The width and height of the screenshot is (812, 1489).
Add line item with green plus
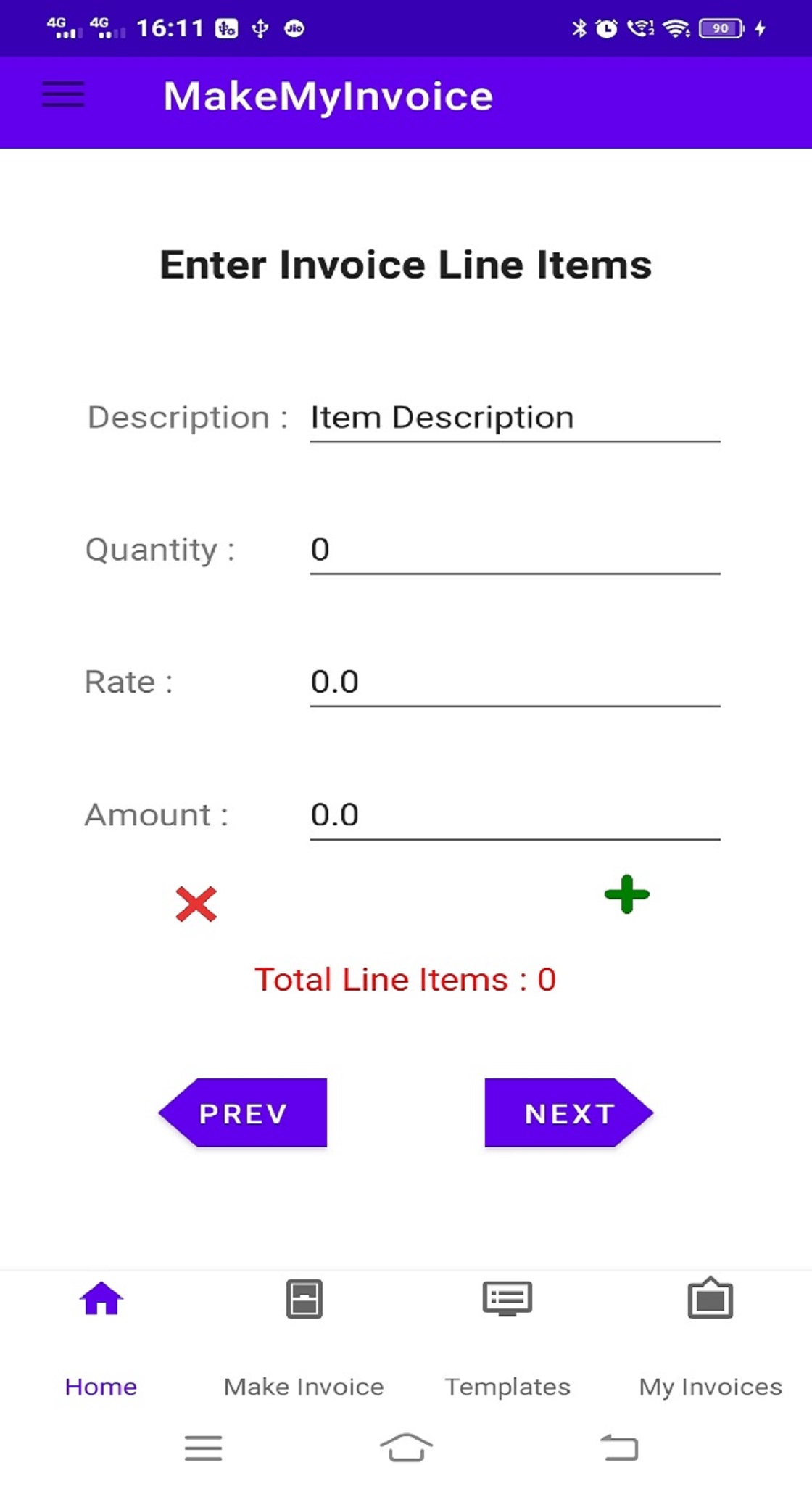click(x=627, y=894)
